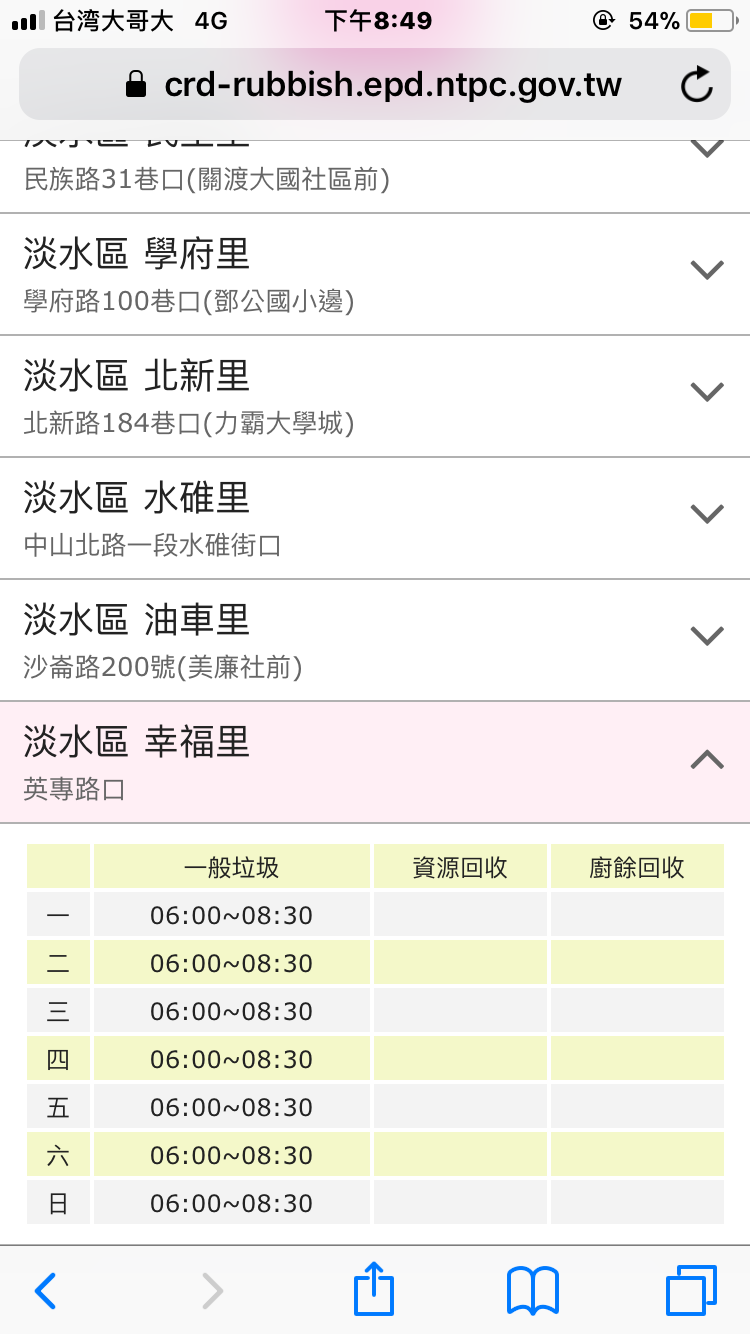Expand the 淡水區 水碓里 row
Image resolution: width=750 pixels, height=1334 pixels.
375,518
